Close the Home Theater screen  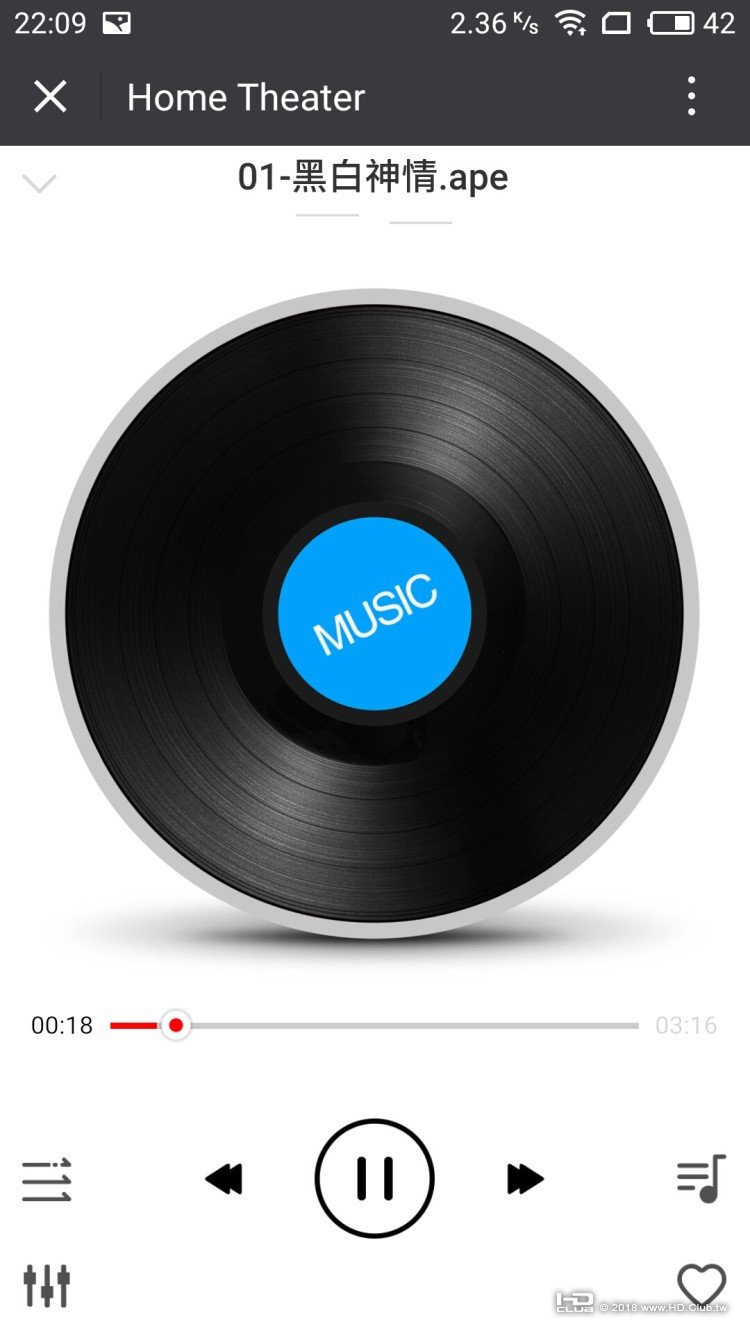[49, 97]
